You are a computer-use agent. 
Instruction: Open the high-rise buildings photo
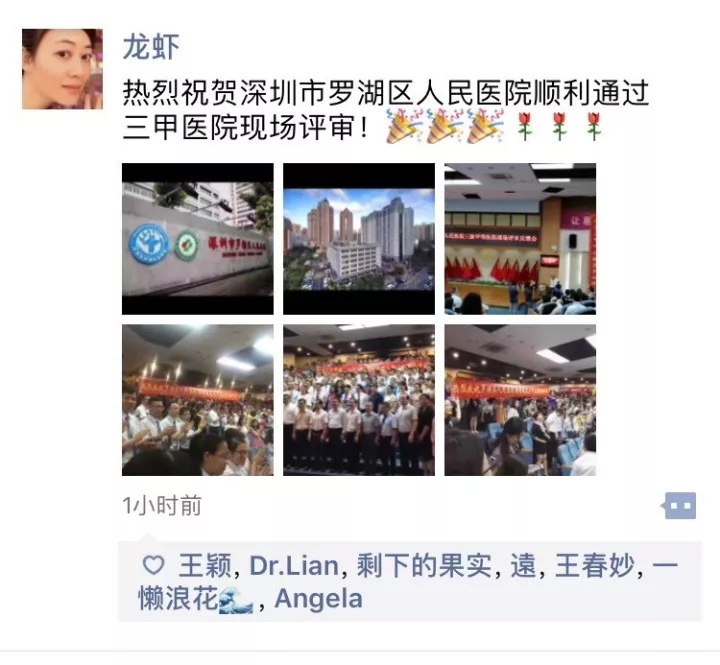pyautogui.click(x=359, y=239)
